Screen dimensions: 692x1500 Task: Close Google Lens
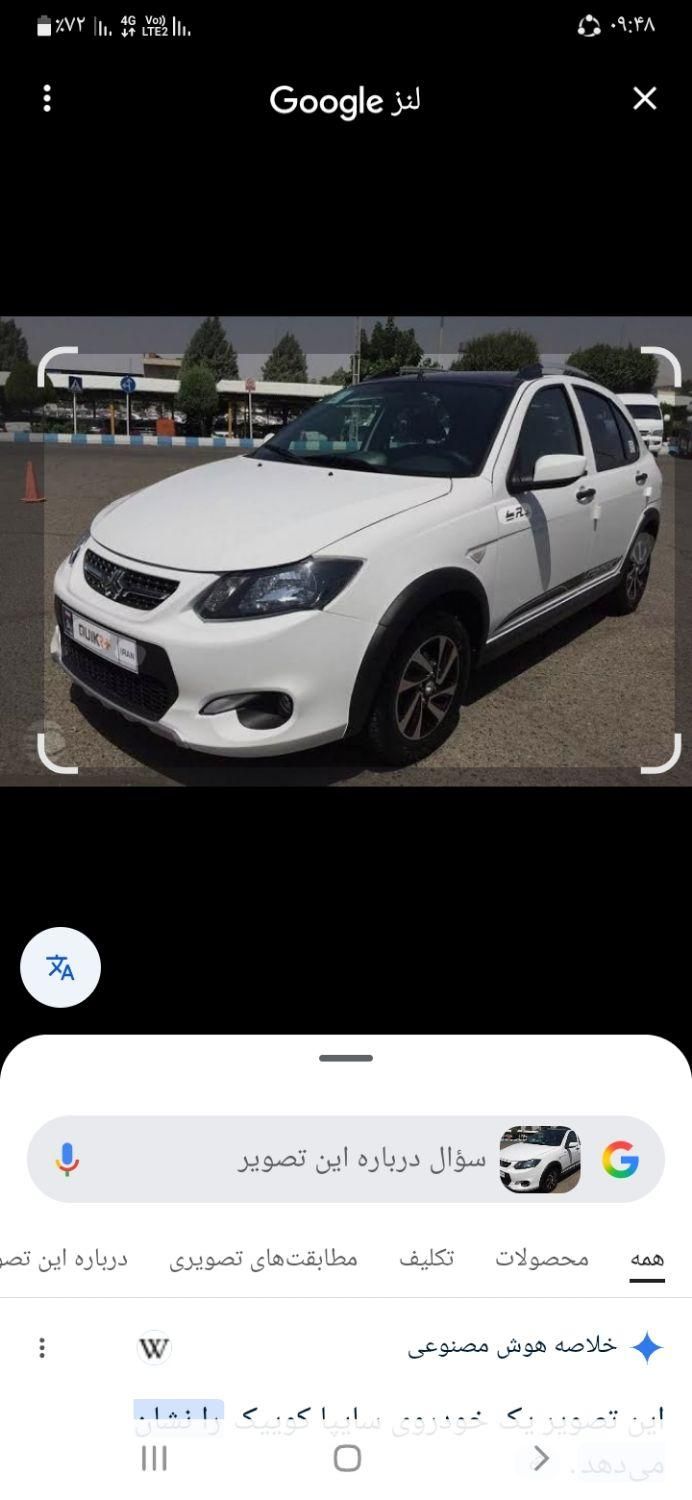coord(645,98)
